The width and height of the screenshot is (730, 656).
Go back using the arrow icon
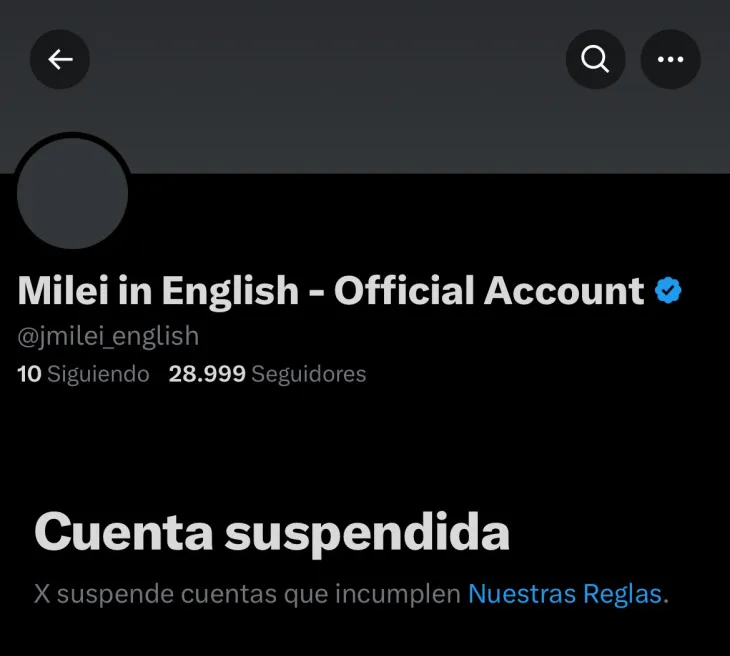tap(60, 60)
